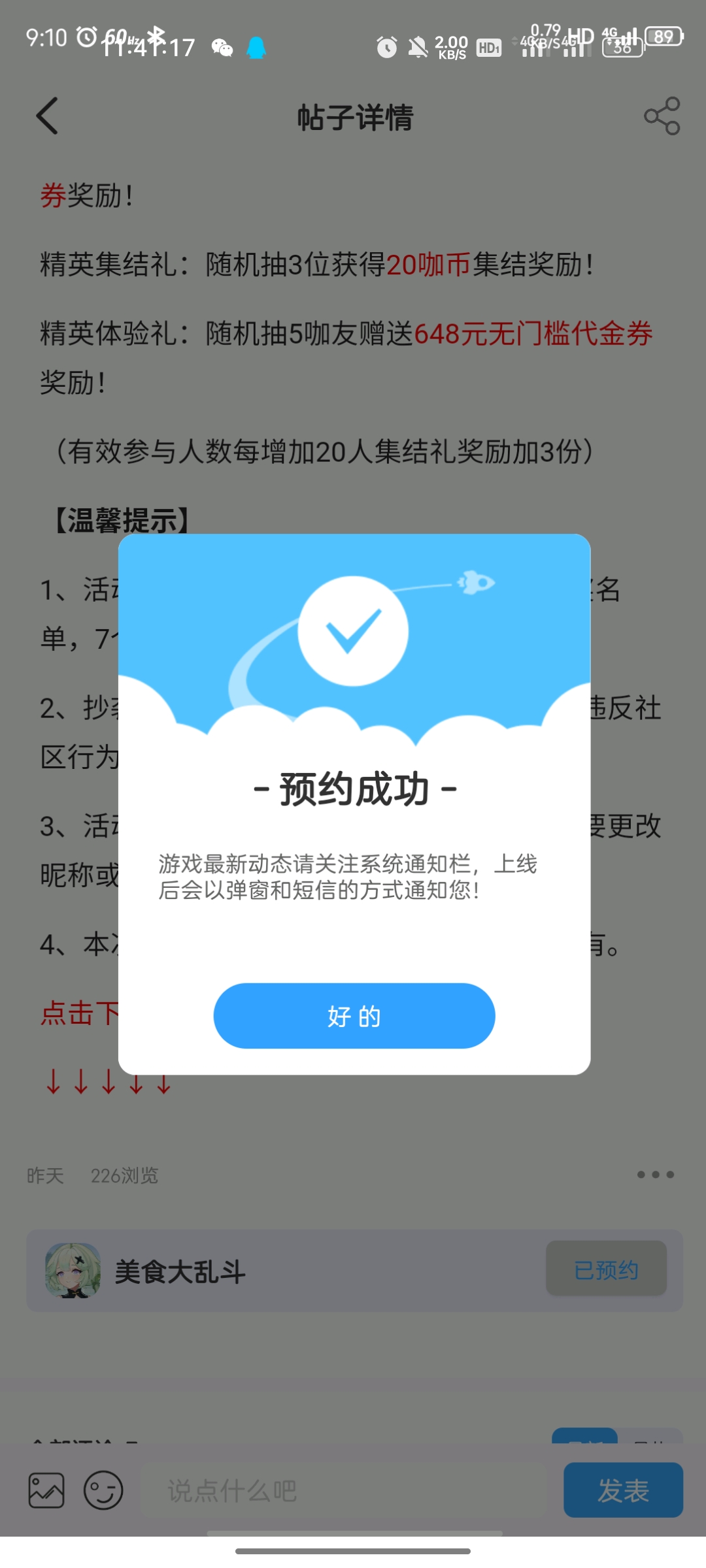Go back from 帖子详情 page
706x1568 pixels.
click(x=47, y=116)
